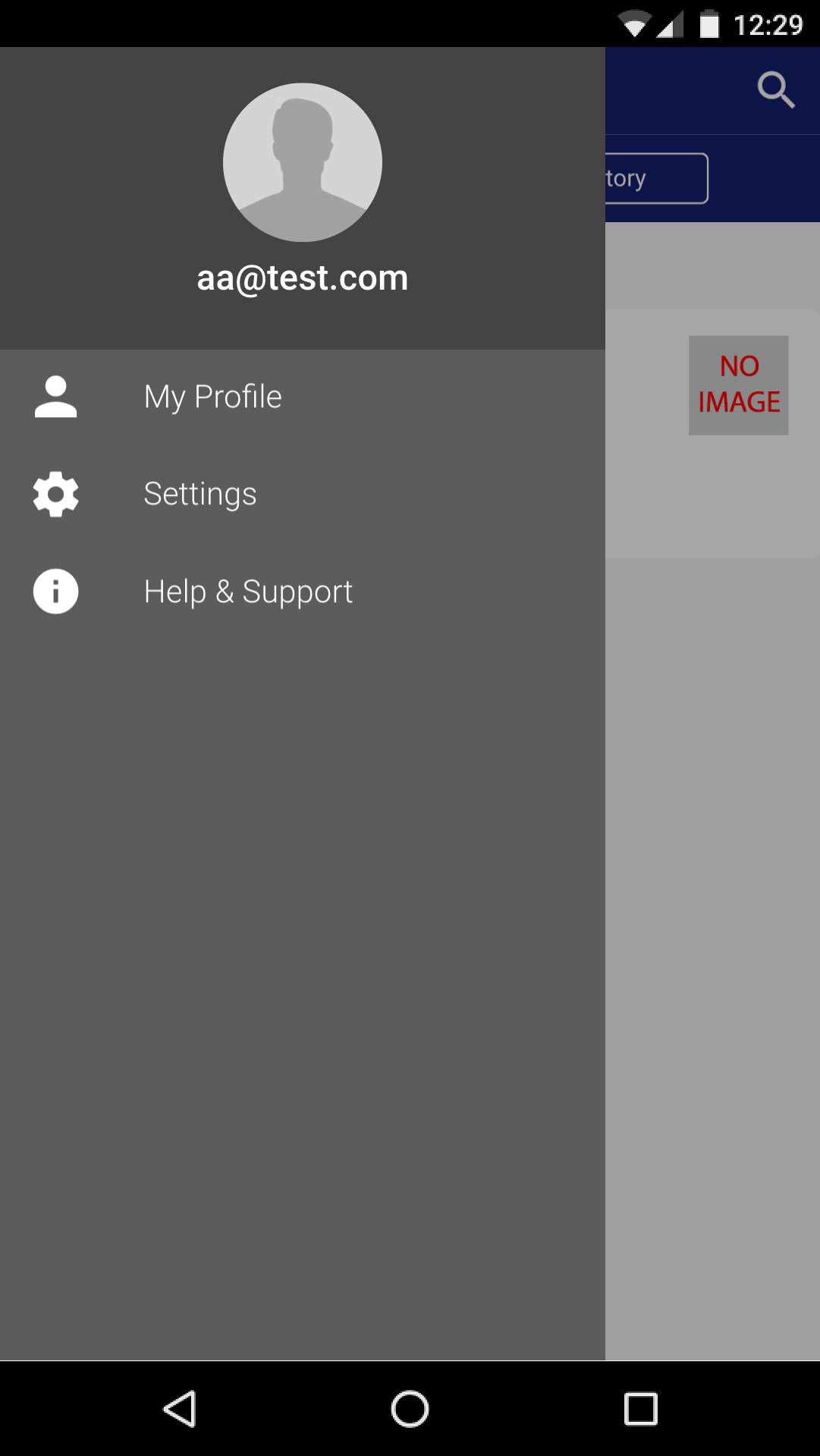Viewport: 820px width, 1456px height.
Task: Return to the home screen
Action: point(410,1409)
